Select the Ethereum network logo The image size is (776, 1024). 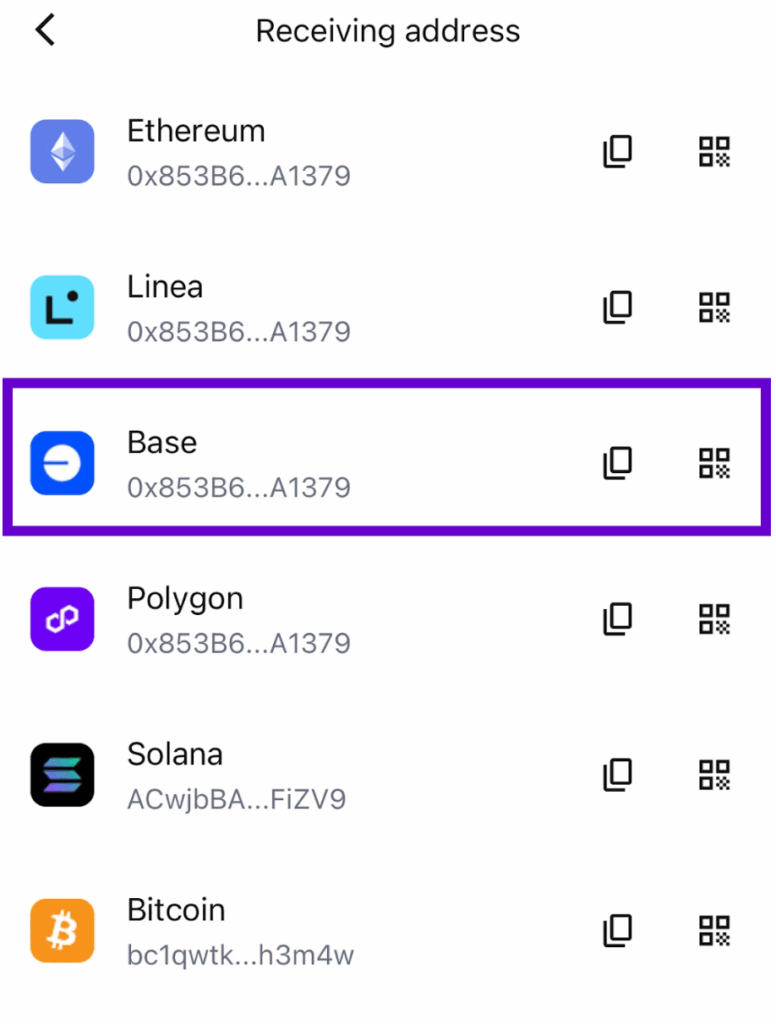(62, 152)
